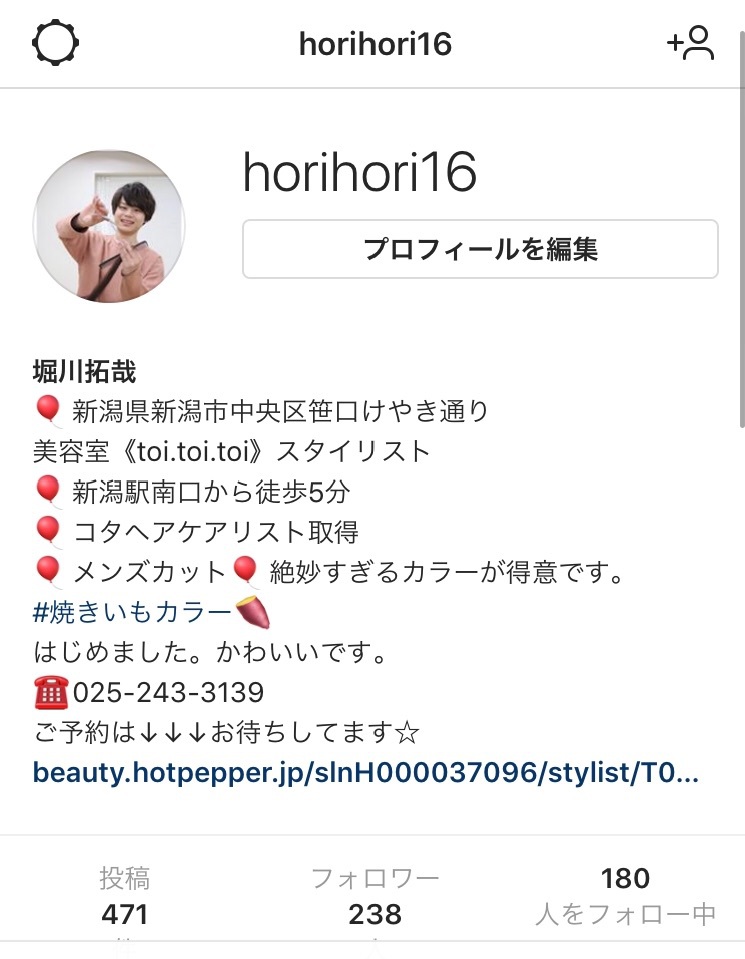Open the 238 followers (フォロワー) list
The image size is (745, 959).
(x=375, y=897)
